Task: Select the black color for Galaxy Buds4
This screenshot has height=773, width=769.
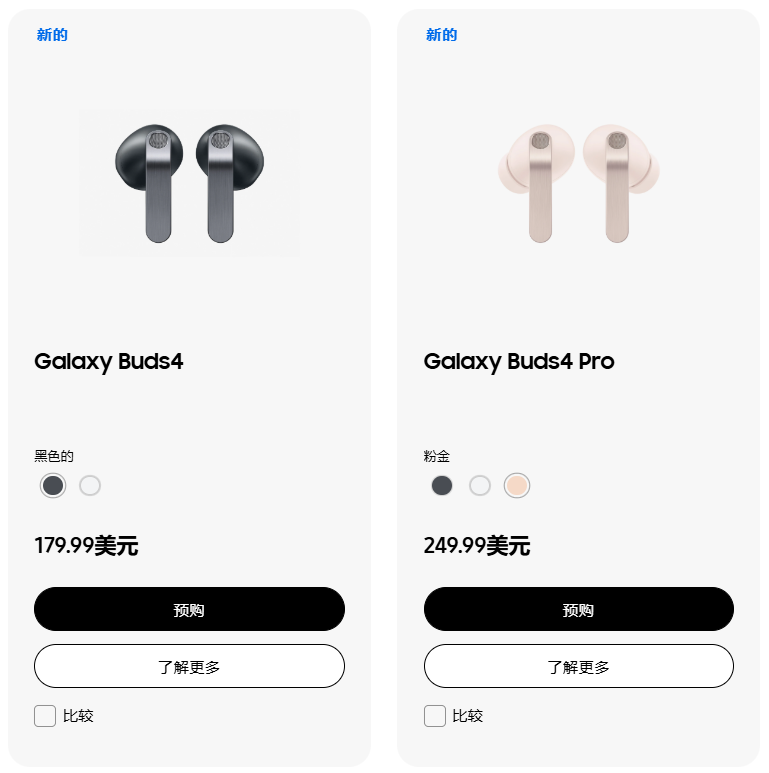Action: 53,486
